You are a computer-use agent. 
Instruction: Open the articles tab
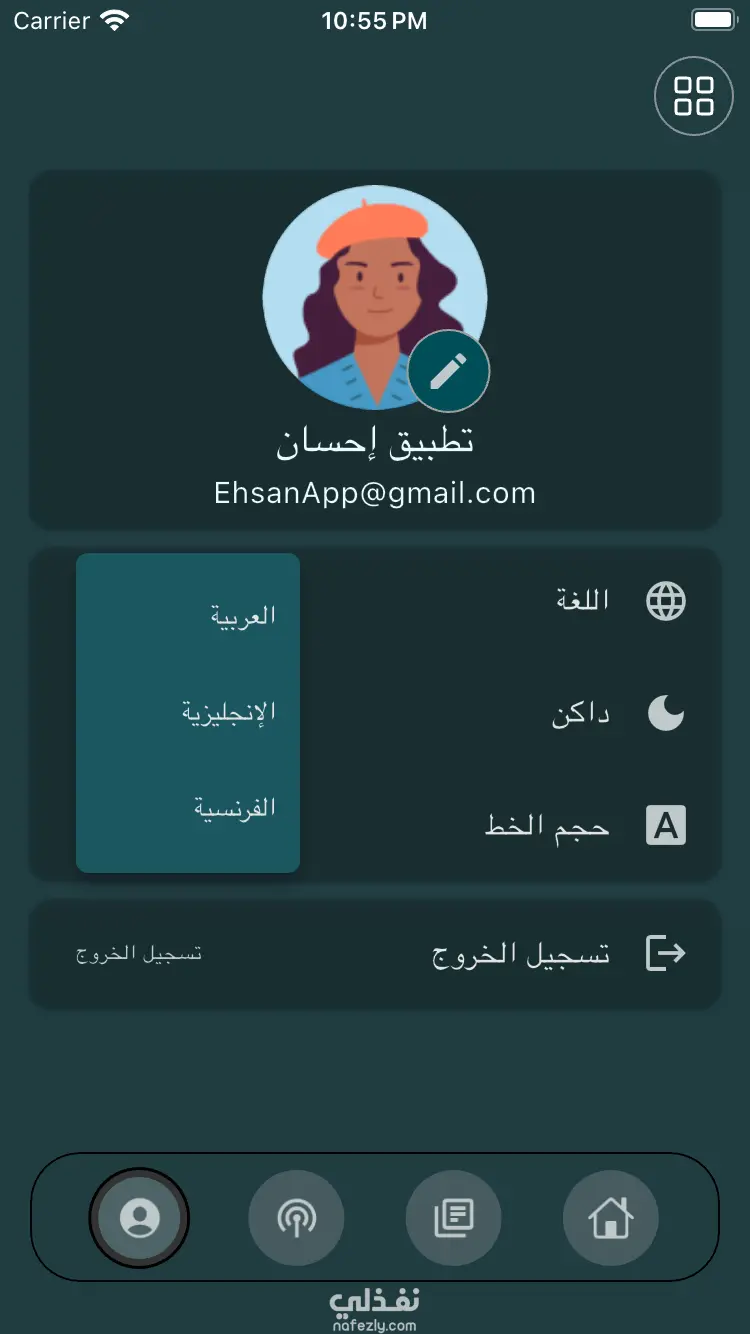pyautogui.click(x=453, y=1218)
